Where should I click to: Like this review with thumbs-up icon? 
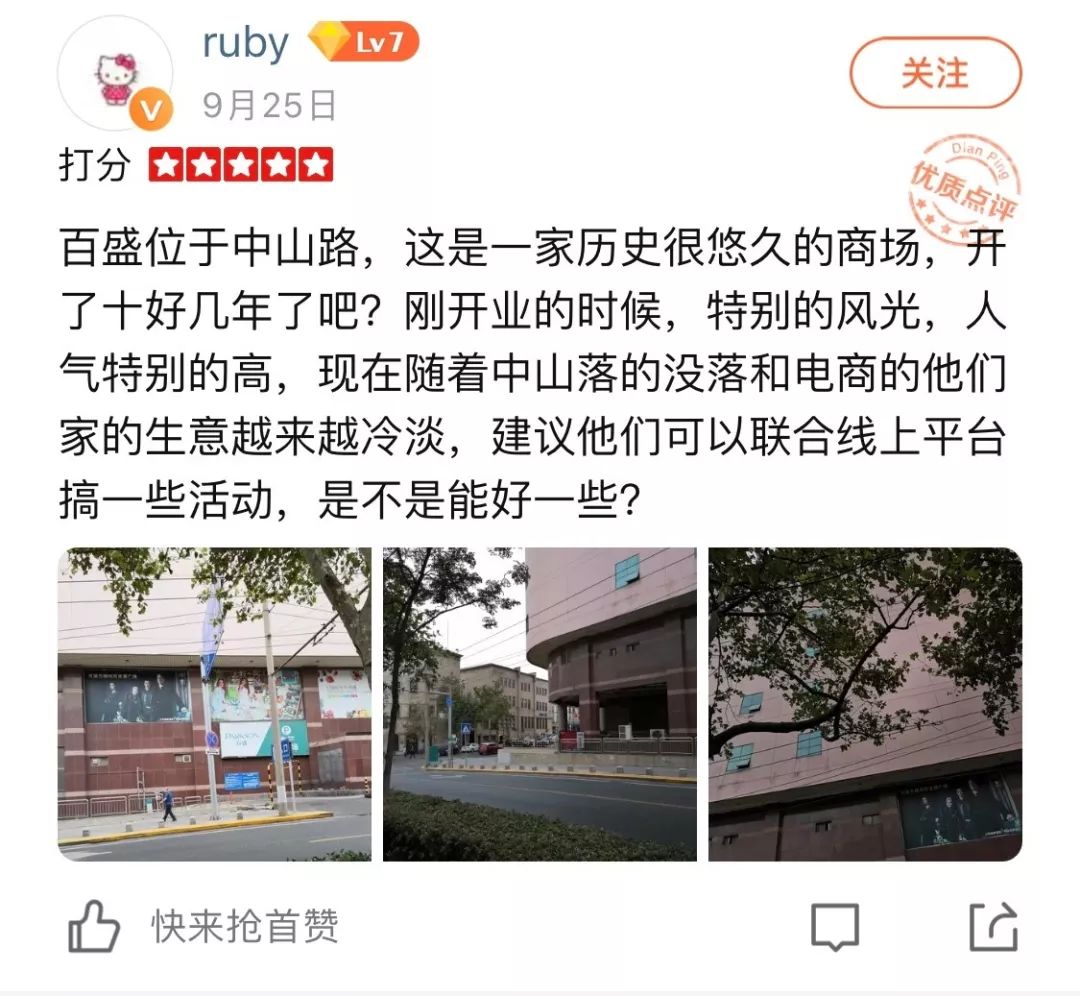(94, 926)
